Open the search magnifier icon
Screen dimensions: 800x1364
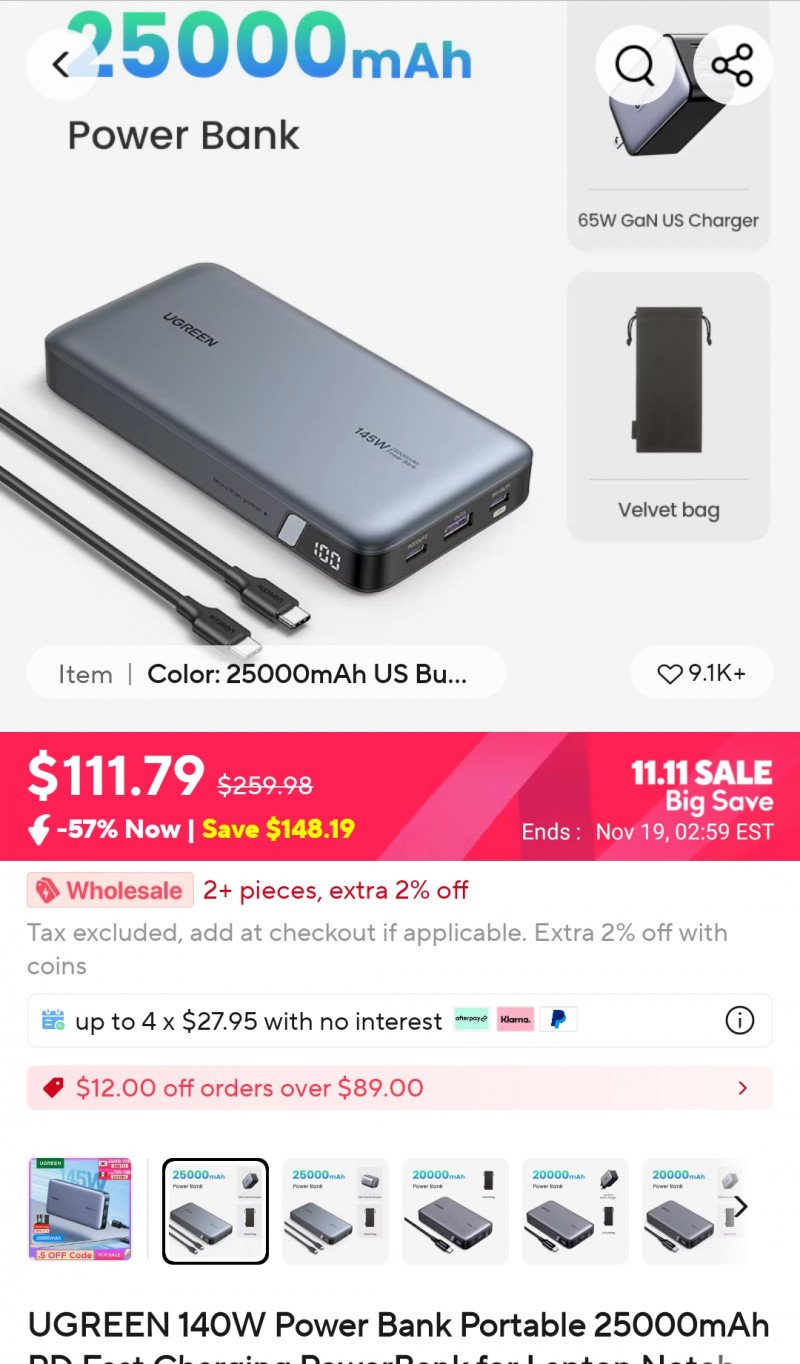[x=634, y=65]
